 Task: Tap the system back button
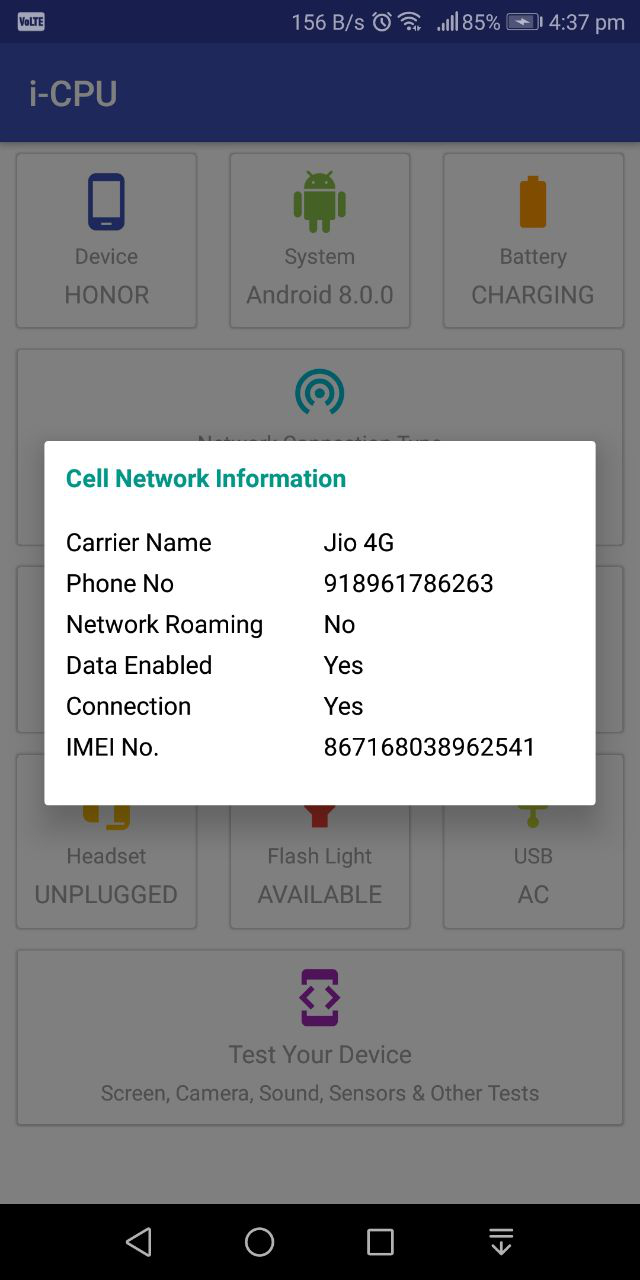[x=139, y=1242]
